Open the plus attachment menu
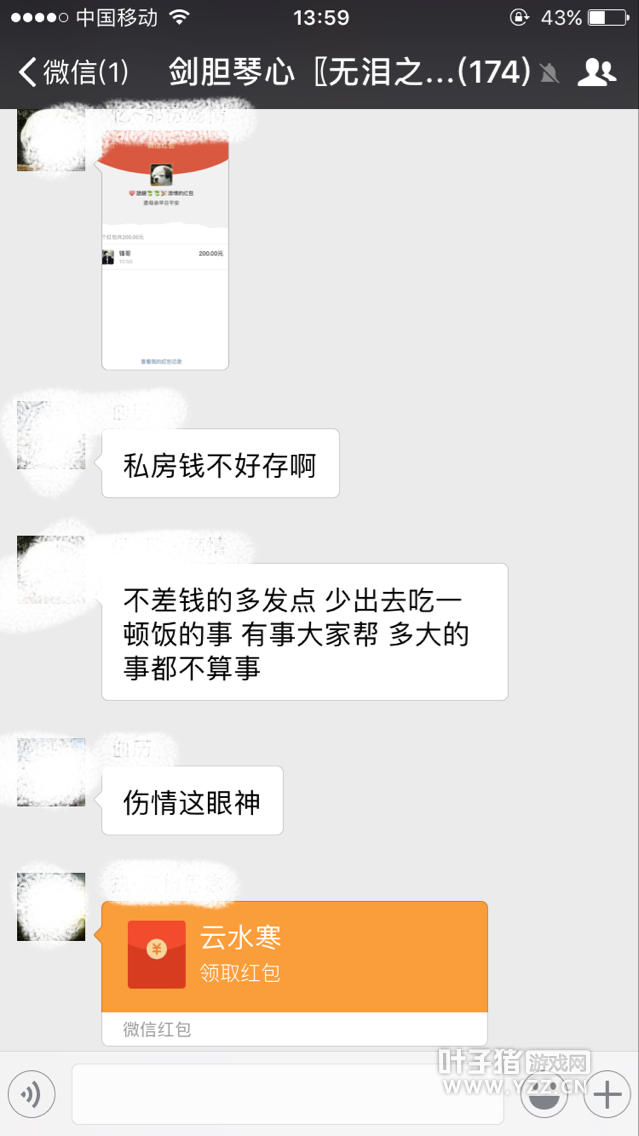 point(607,1095)
